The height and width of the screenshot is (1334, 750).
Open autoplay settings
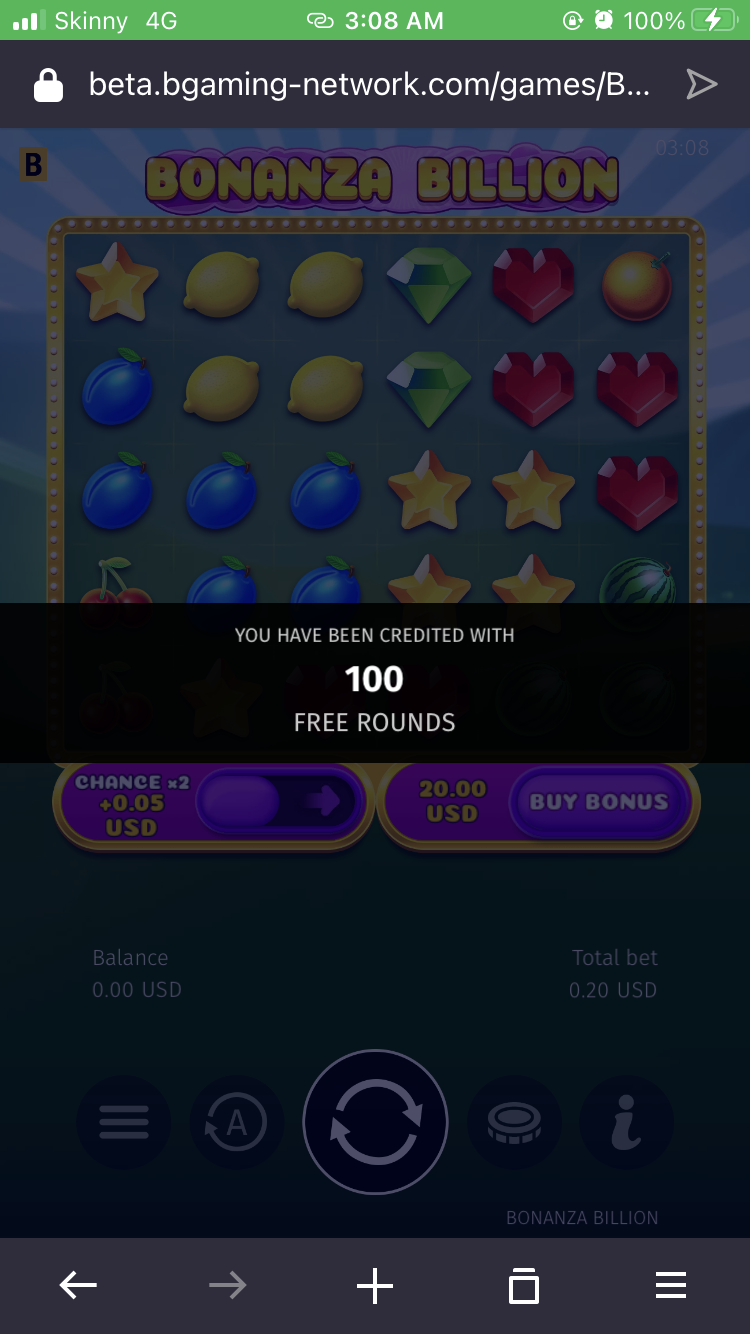[237, 1122]
